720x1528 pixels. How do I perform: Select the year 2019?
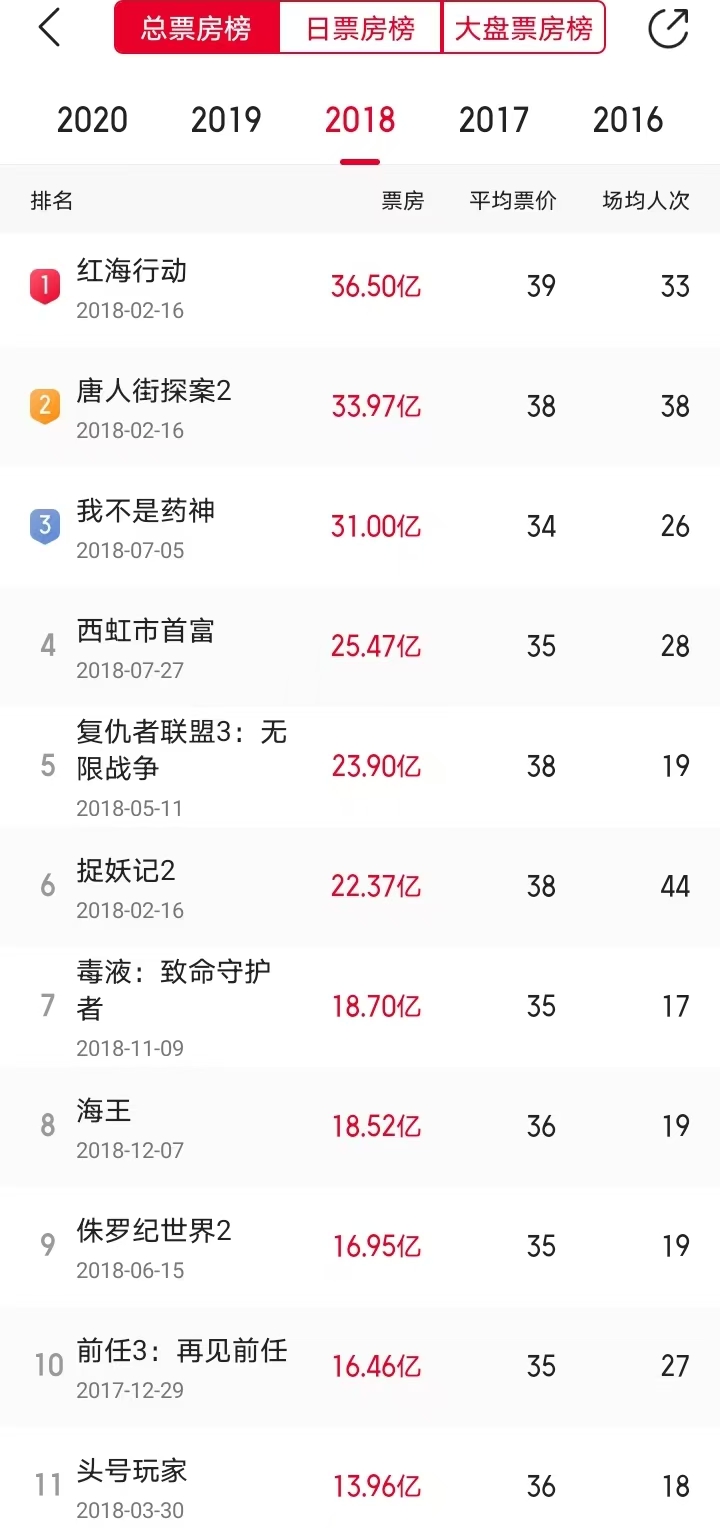click(226, 120)
